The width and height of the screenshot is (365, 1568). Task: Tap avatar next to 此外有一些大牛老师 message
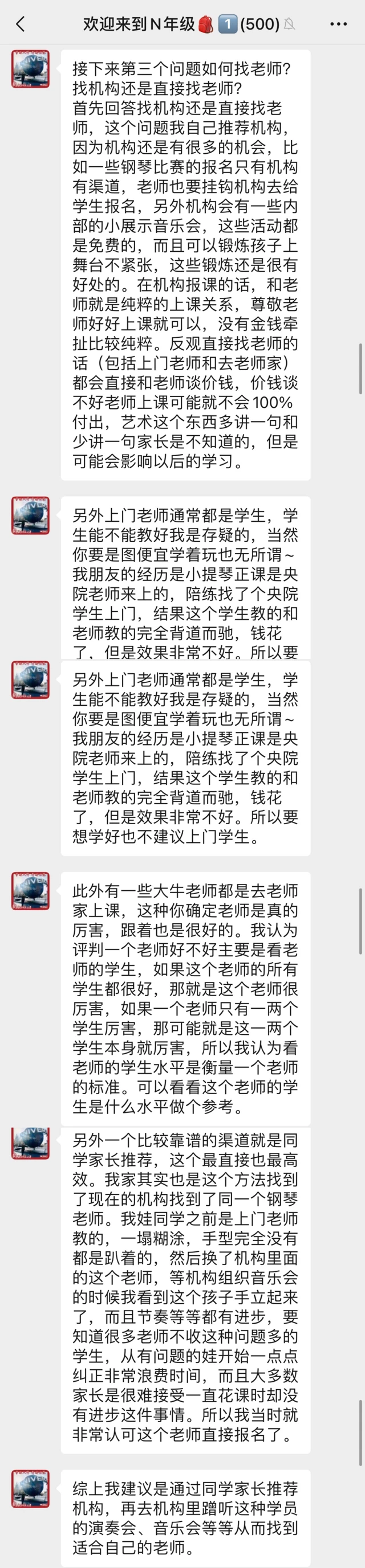(x=30, y=891)
